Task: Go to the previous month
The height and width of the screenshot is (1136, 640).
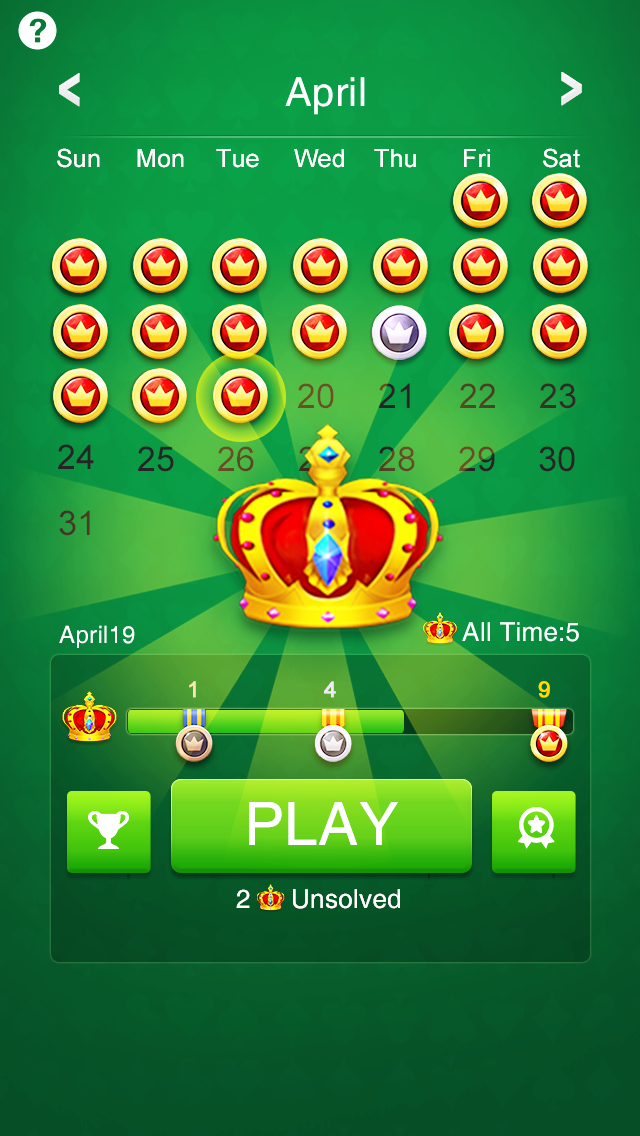Action: tap(69, 90)
